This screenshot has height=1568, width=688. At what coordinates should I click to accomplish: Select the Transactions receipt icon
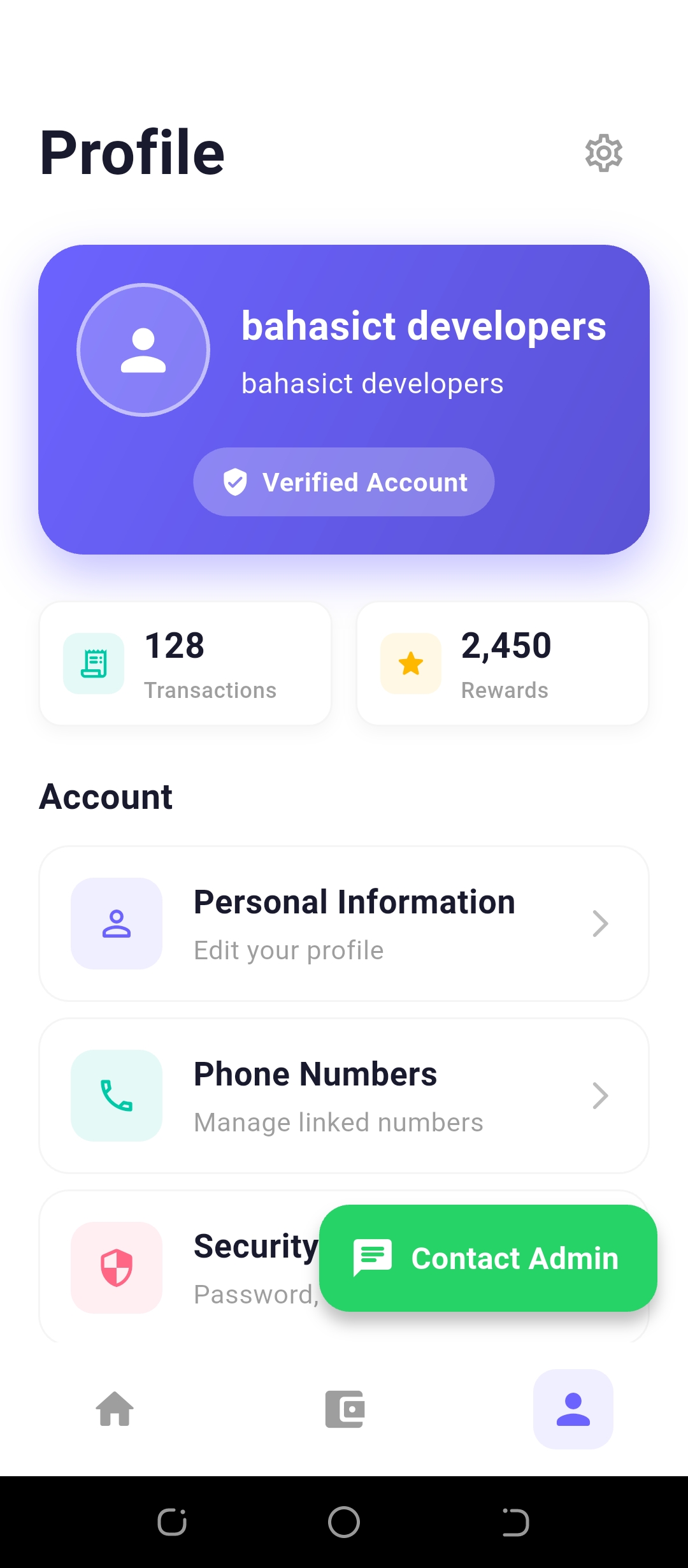(94, 663)
